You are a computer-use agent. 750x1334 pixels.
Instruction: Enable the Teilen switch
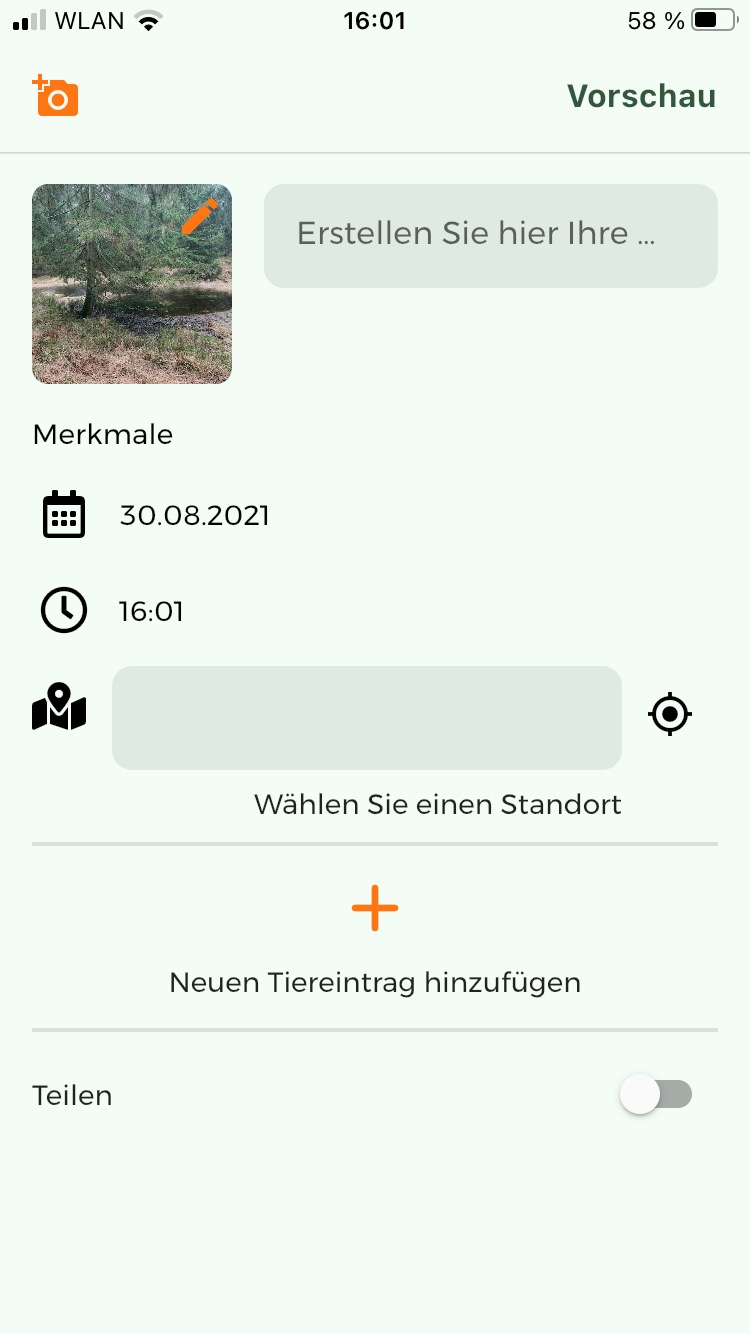click(x=656, y=1095)
